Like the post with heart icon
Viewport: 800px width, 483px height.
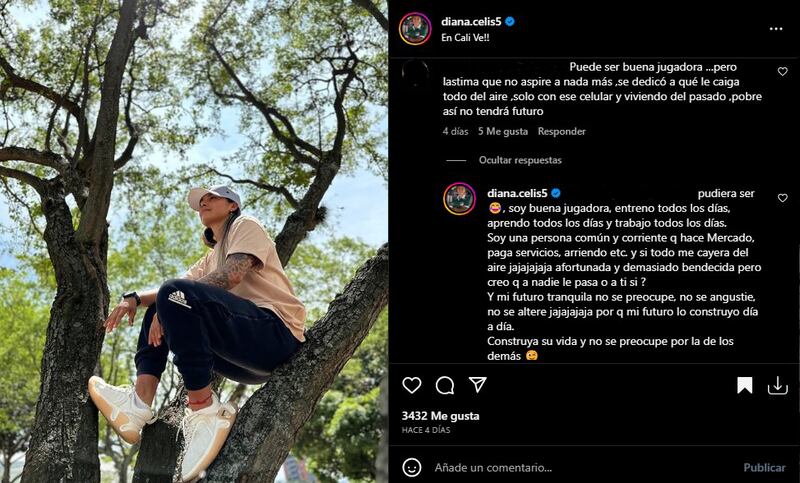click(411, 385)
